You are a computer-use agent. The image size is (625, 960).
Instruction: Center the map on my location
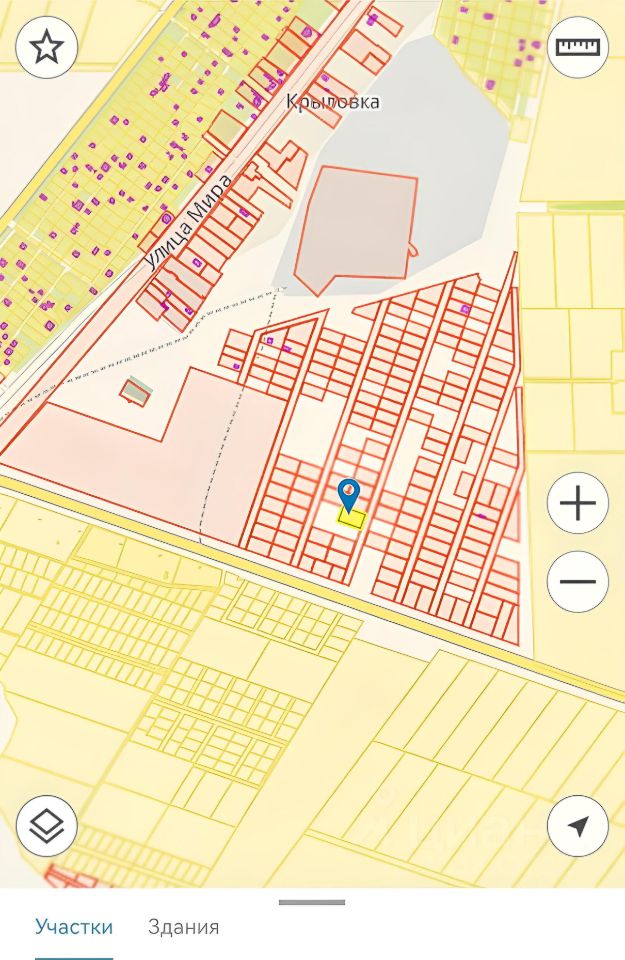(578, 825)
